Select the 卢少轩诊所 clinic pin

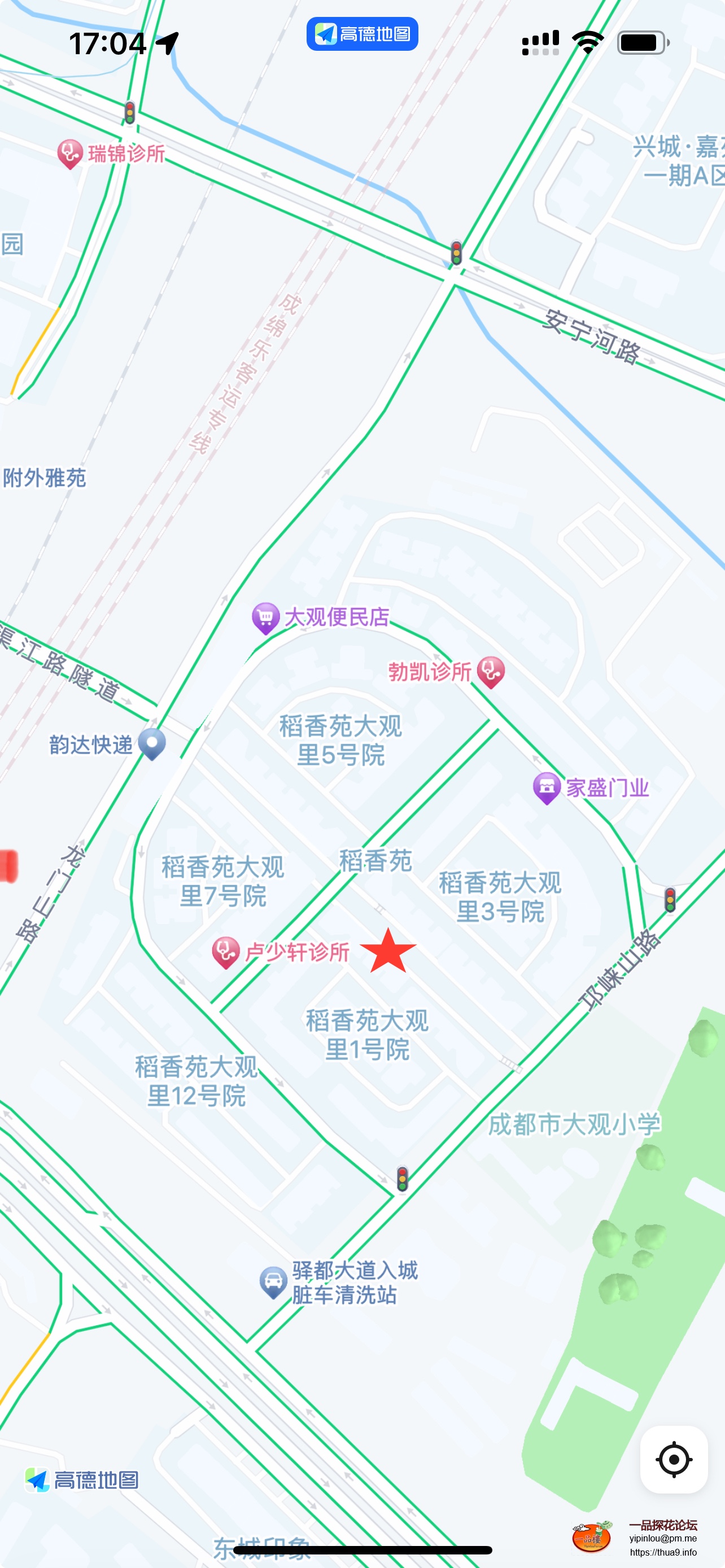click(225, 952)
